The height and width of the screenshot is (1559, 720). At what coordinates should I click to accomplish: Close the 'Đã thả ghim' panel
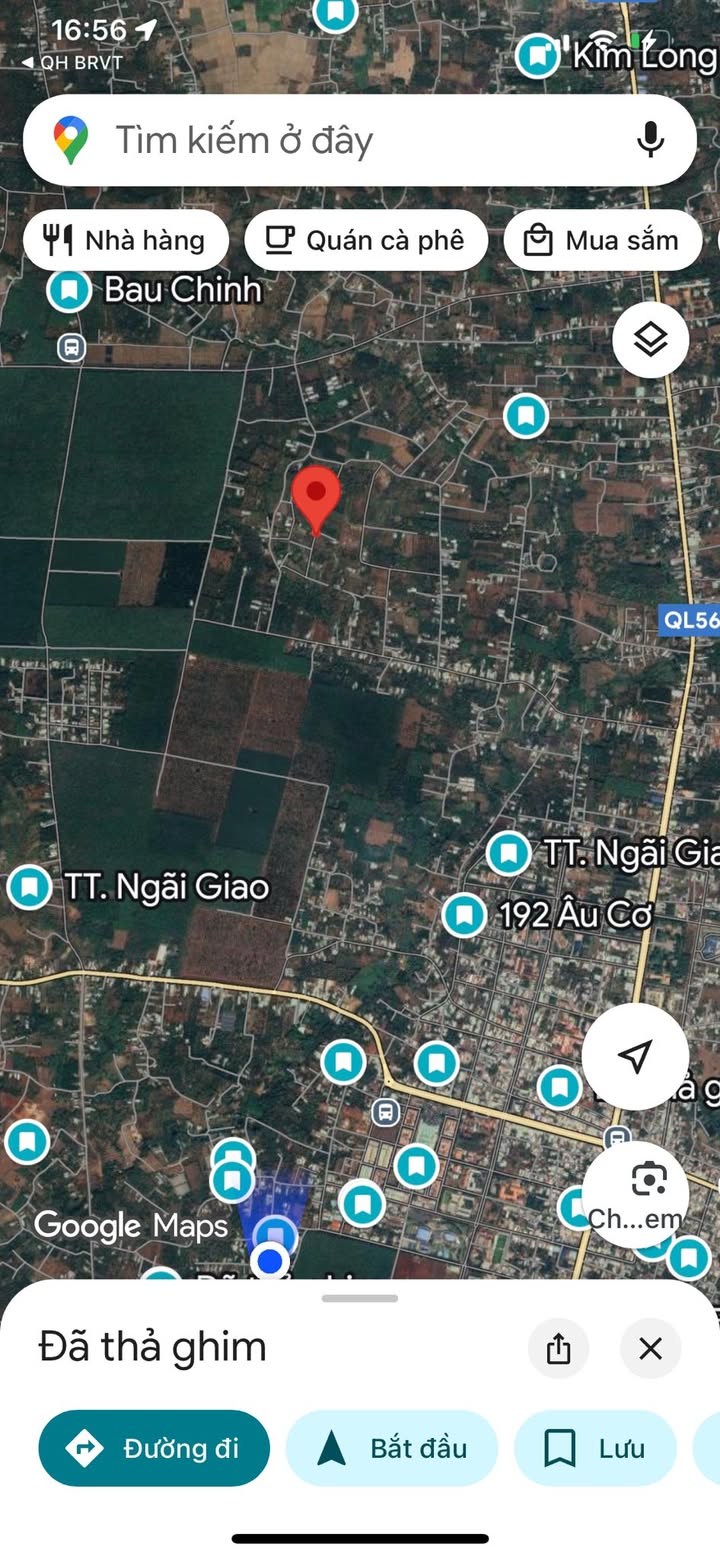point(650,1348)
